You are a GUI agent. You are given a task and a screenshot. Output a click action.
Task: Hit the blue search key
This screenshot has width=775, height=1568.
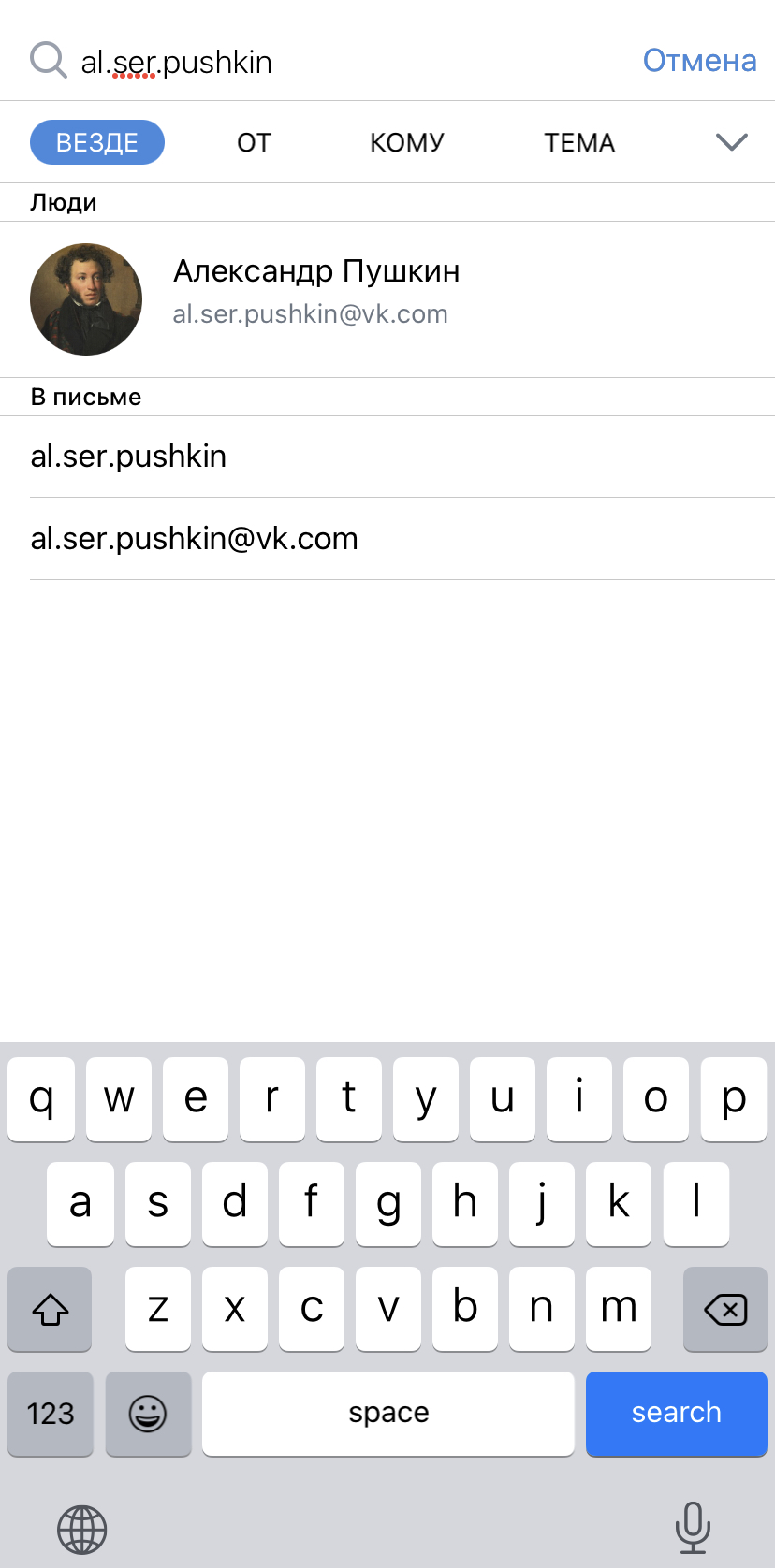click(676, 1413)
